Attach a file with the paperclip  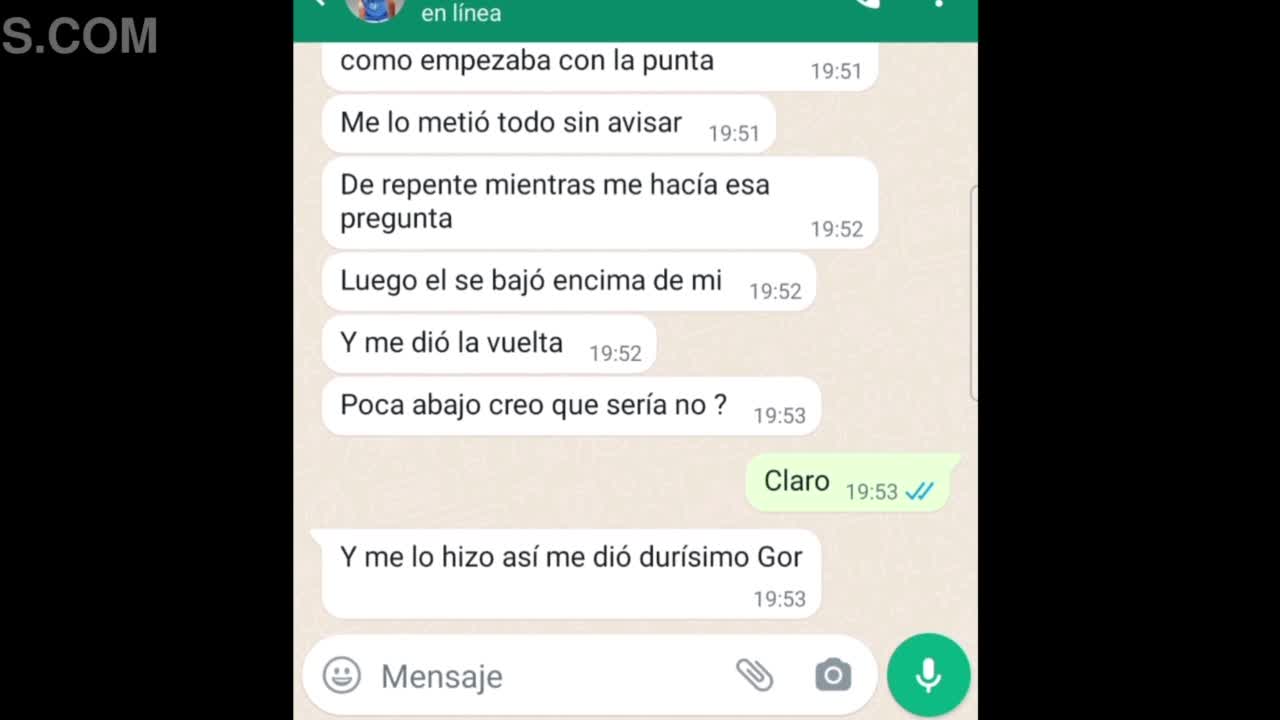755,675
